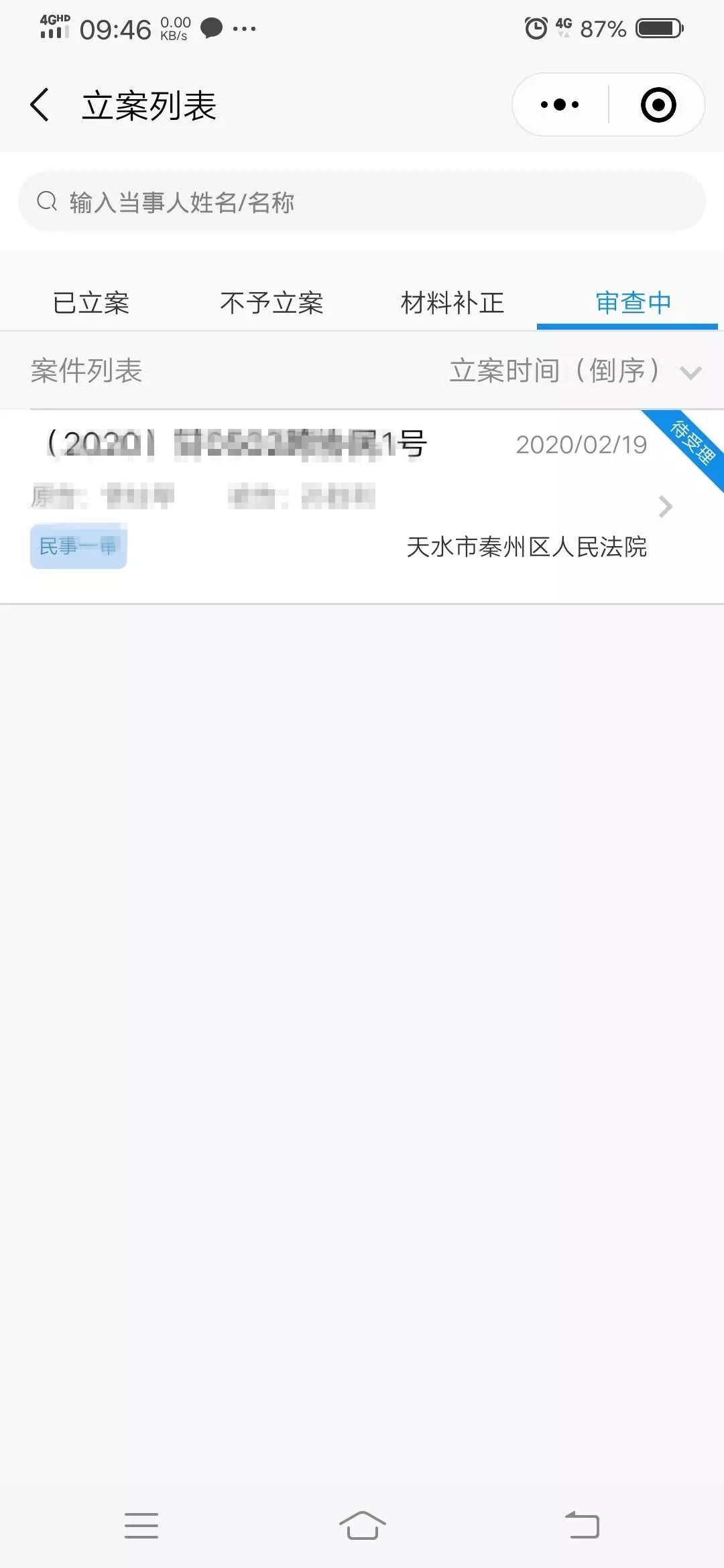Go to the system home screen
The image size is (724, 1568).
362,1526
